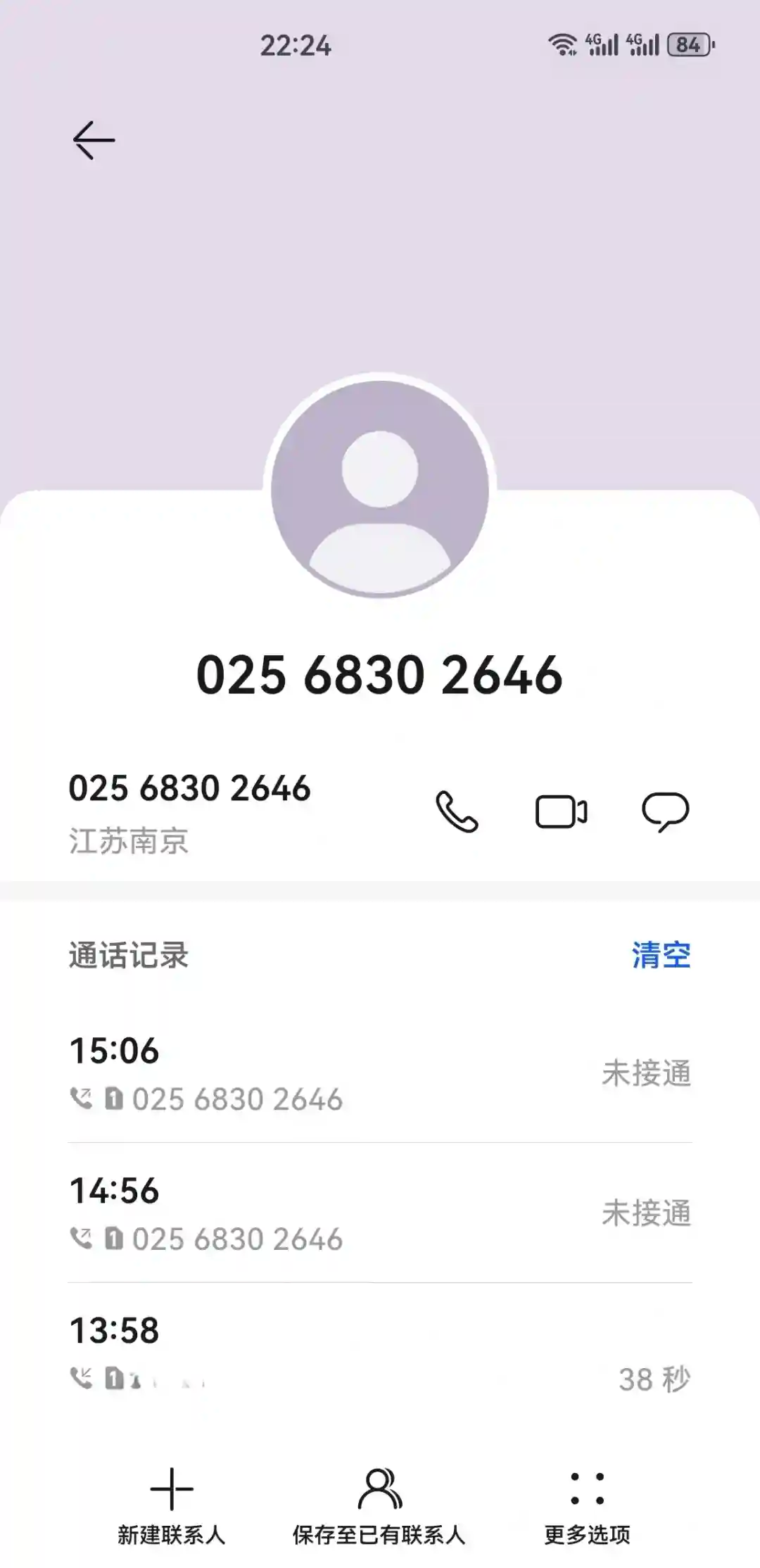The height and width of the screenshot is (1568, 760).
Task: Tap the contact avatar placeholder
Action: point(380,488)
